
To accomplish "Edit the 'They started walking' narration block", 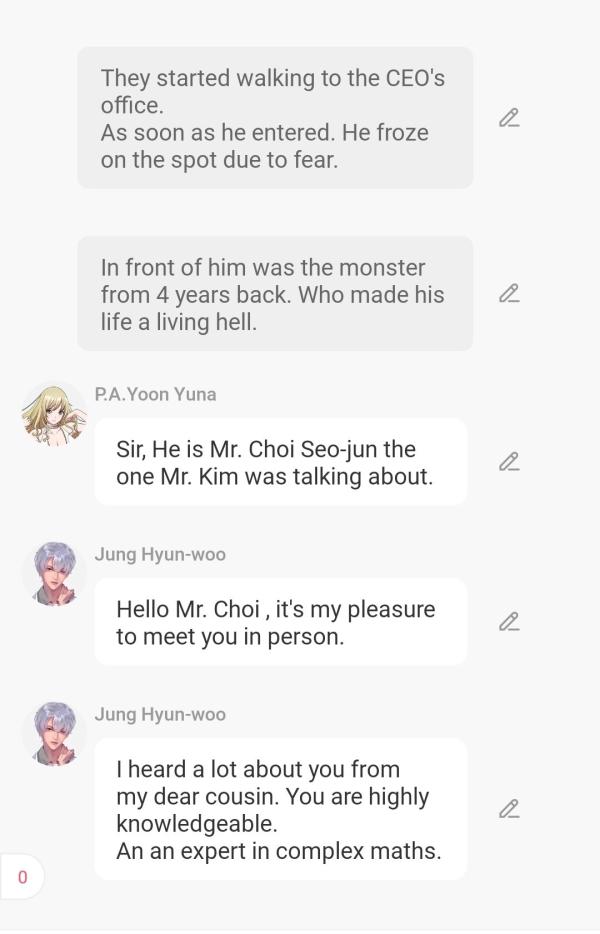I will click(x=509, y=118).
